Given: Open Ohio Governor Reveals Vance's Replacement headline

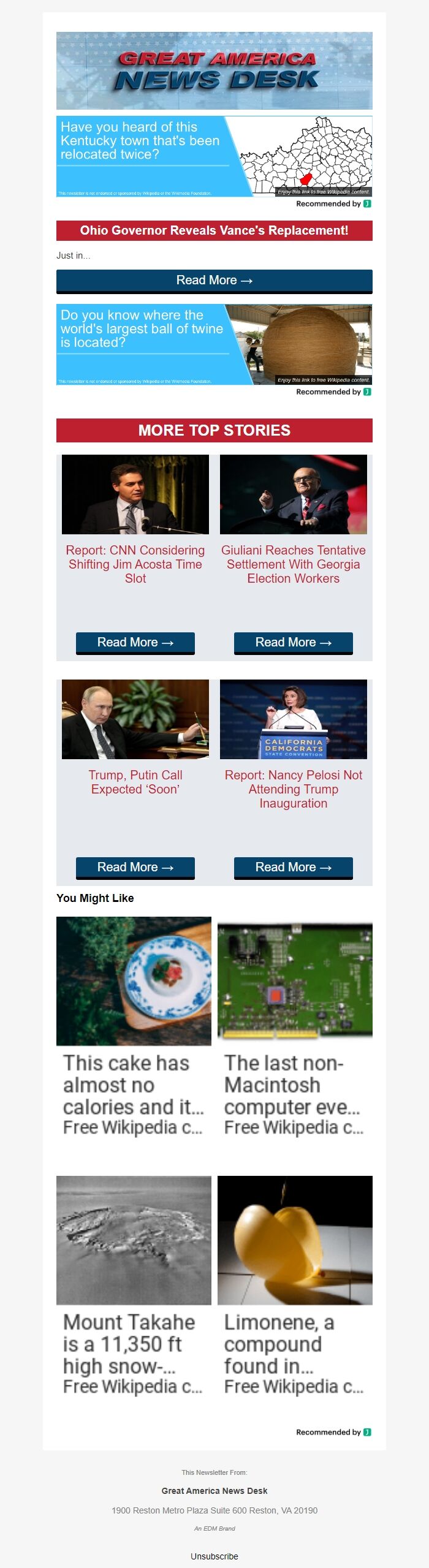Looking at the screenshot, I should 214,230.
